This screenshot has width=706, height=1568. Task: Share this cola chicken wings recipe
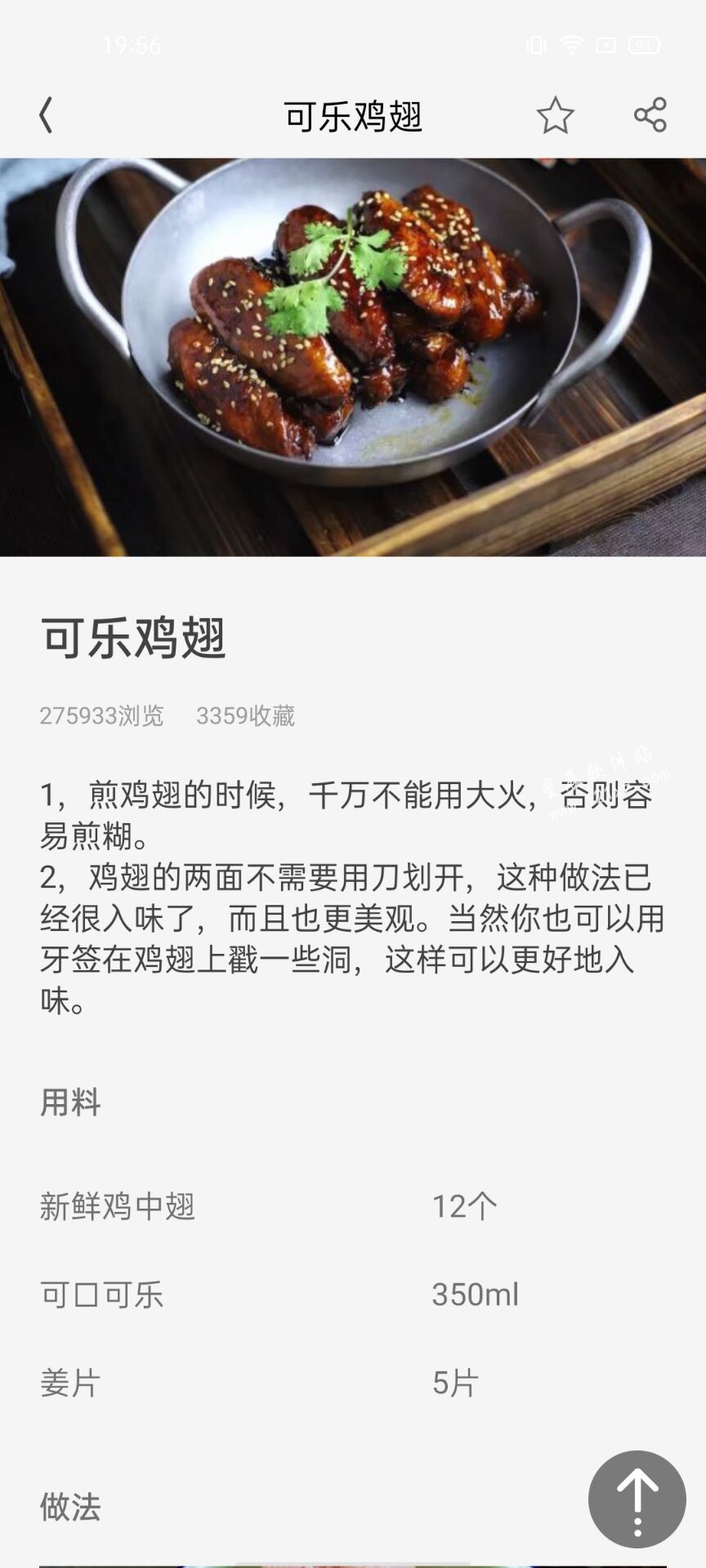(x=650, y=115)
